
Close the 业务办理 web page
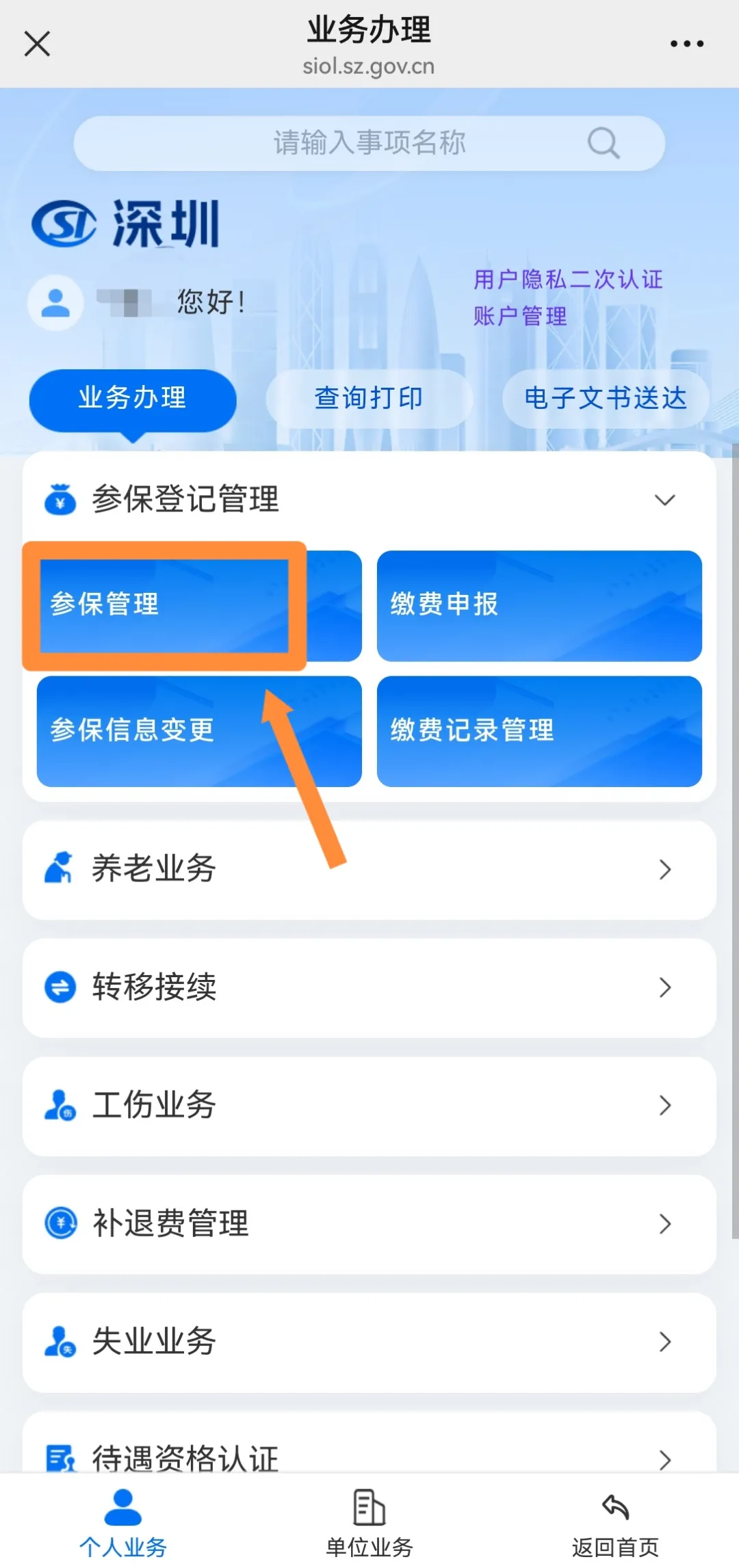37,44
